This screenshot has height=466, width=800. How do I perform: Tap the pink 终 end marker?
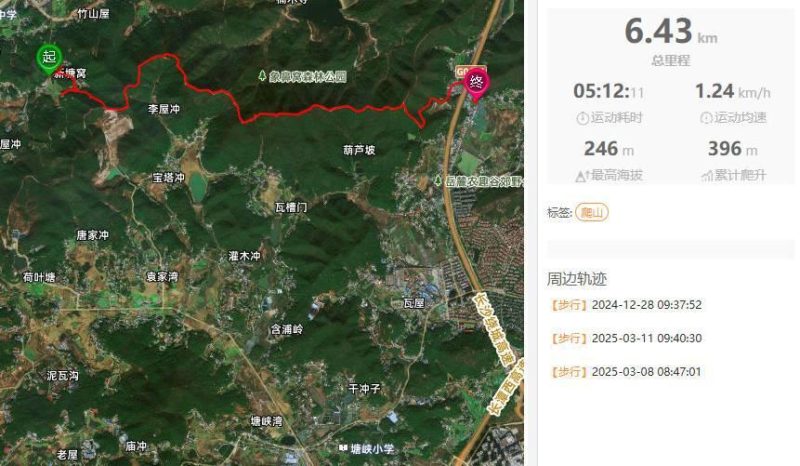[476, 85]
